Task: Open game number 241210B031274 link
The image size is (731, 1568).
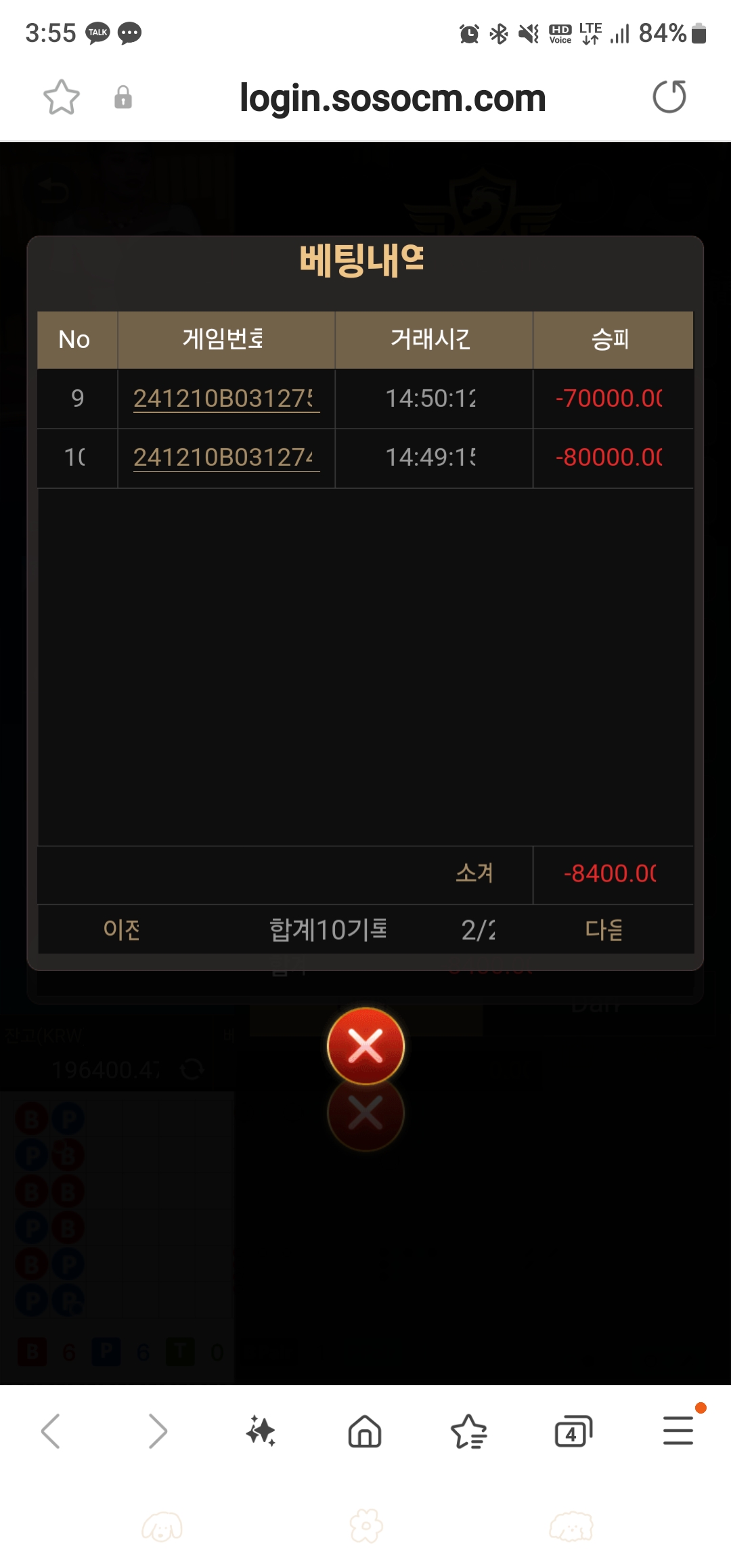Action: point(225,458)
